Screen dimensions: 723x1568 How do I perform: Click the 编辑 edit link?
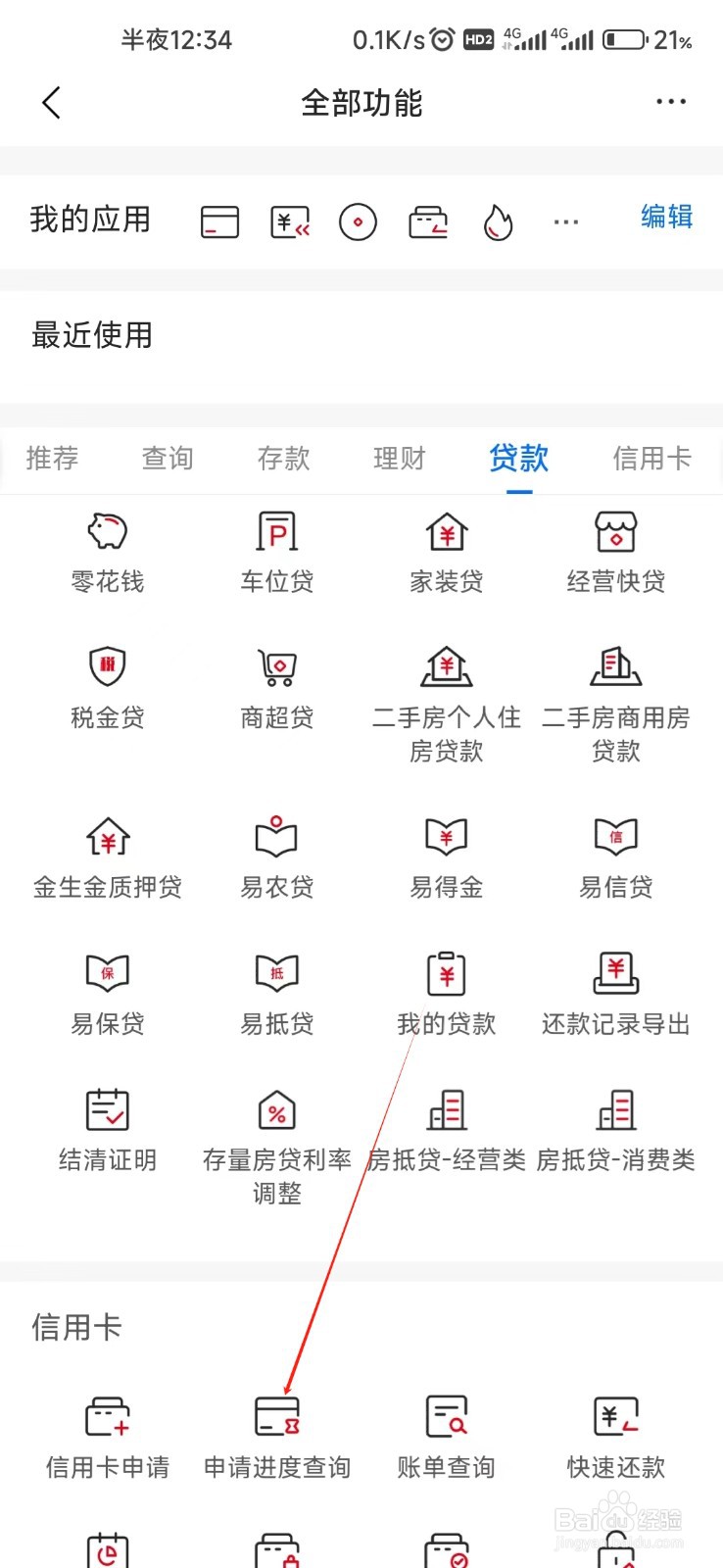pyautogui.click(x=666, y=218)
